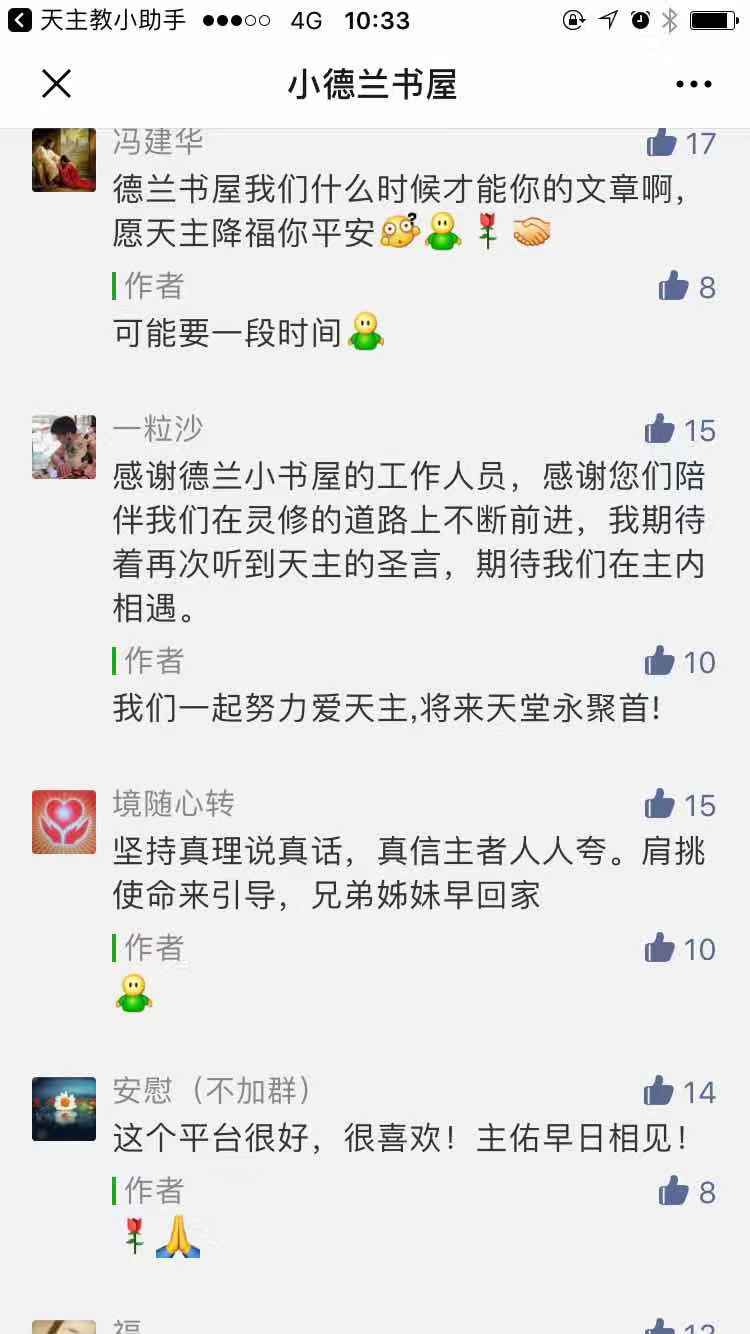Close the 小德兰书屋 article page
Viewport: 750px width, 1334px height.
click(57, 84)
